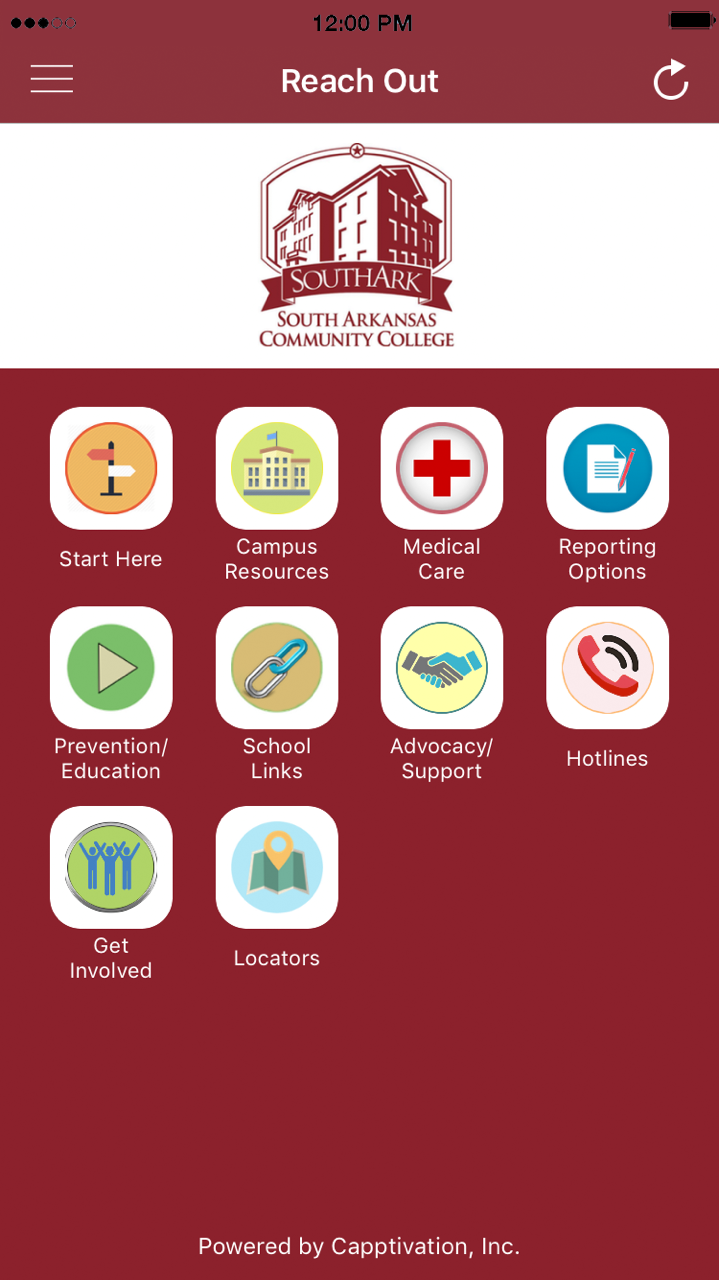Select the Medical Care tile

click(442, 468)
